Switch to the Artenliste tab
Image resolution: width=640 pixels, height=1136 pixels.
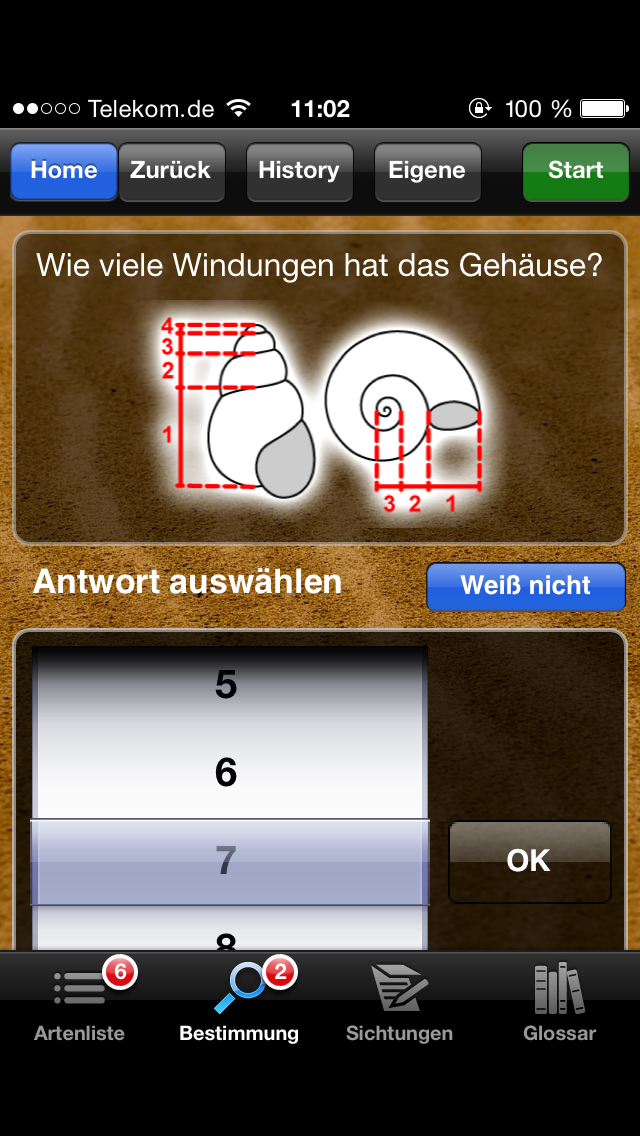coord(80,1002)
